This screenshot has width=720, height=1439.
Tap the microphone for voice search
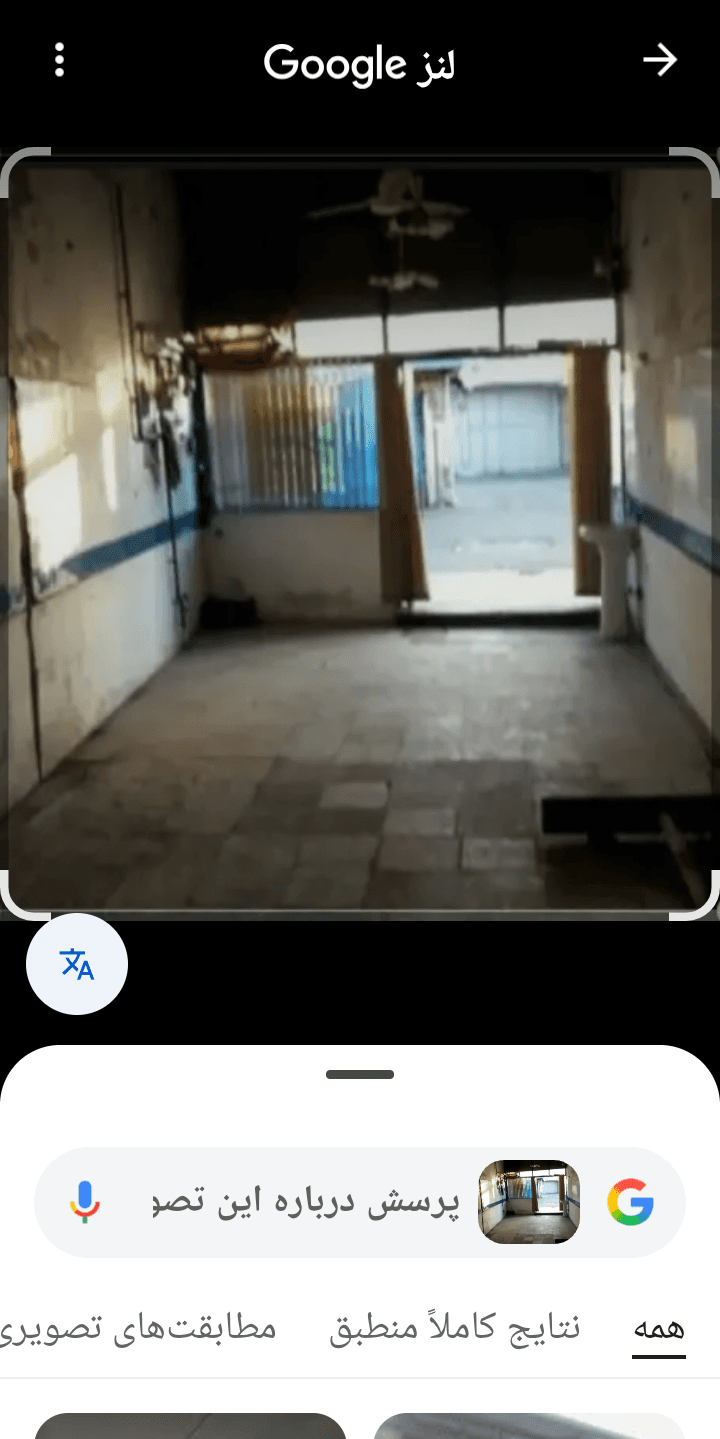coord(85,1202)
